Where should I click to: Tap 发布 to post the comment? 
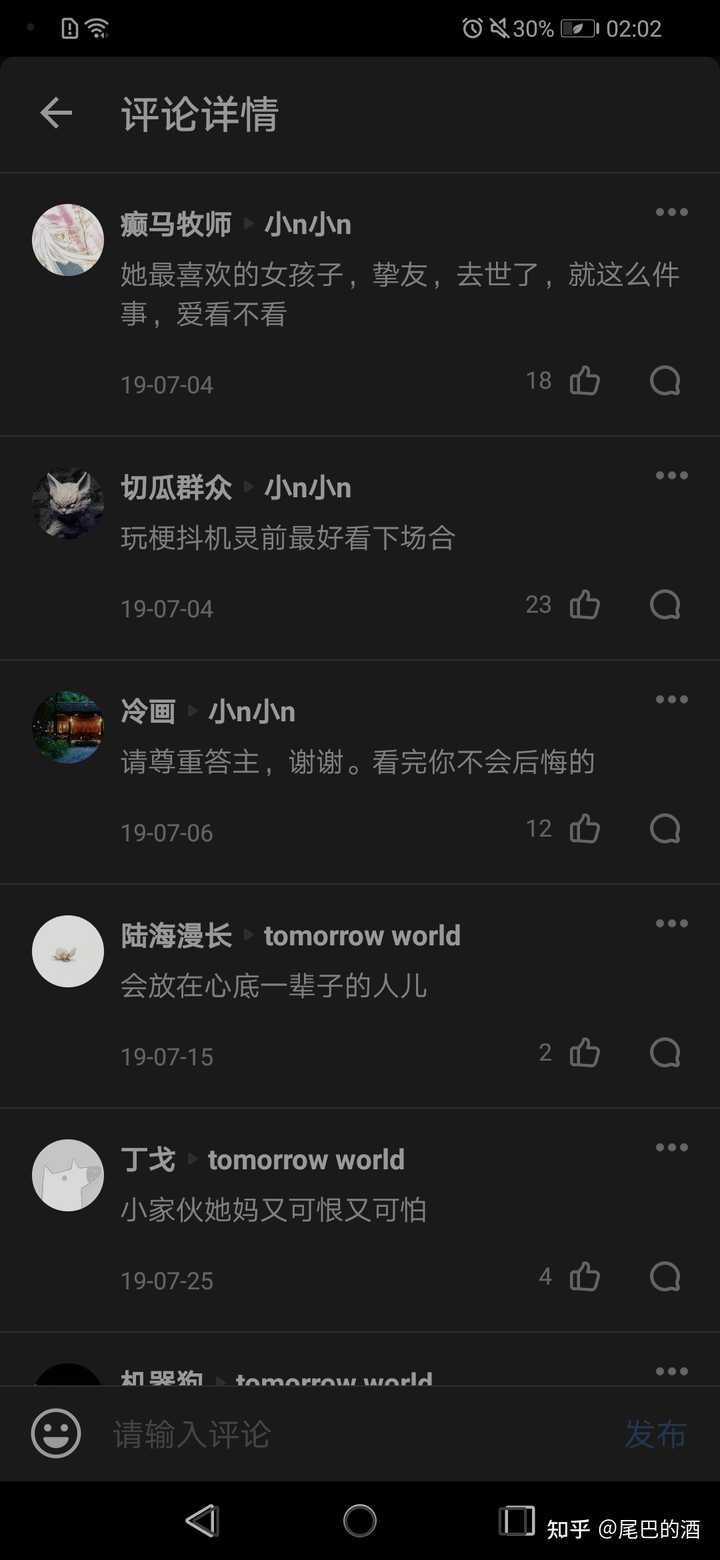pyautogui.click(x=655, y=1434)
